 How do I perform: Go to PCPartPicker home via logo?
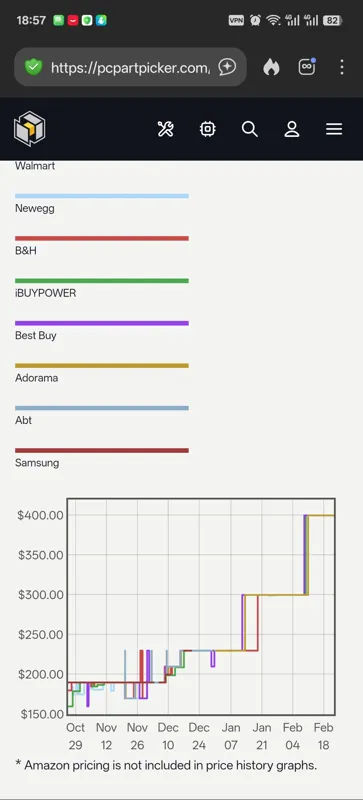[x=30, y=129]
